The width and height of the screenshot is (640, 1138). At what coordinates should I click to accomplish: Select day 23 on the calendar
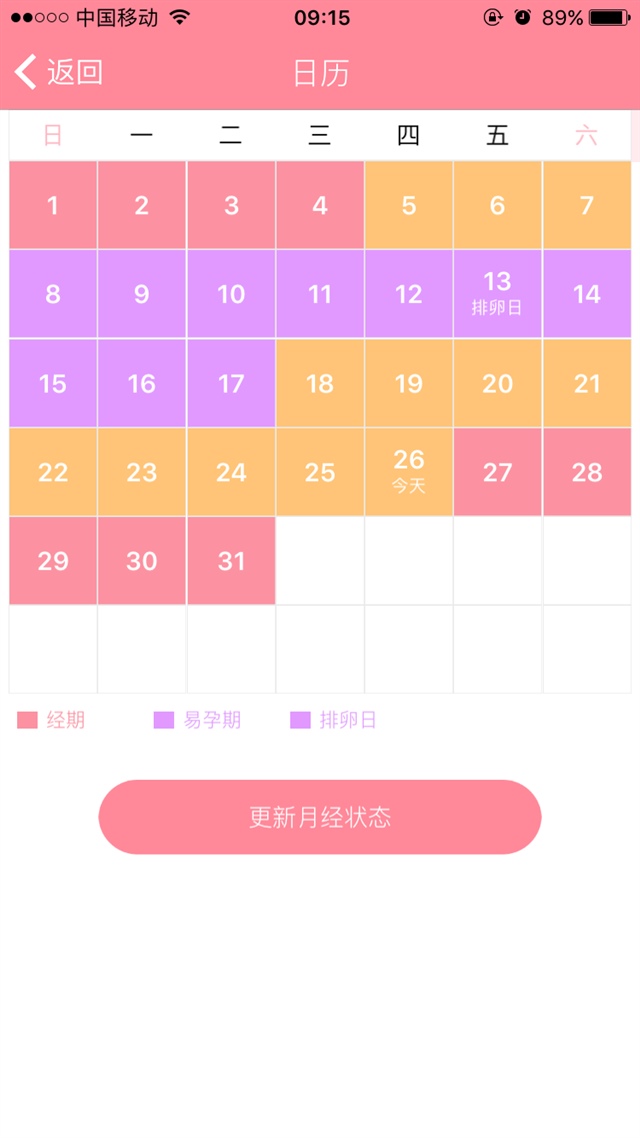pos(142,472)
